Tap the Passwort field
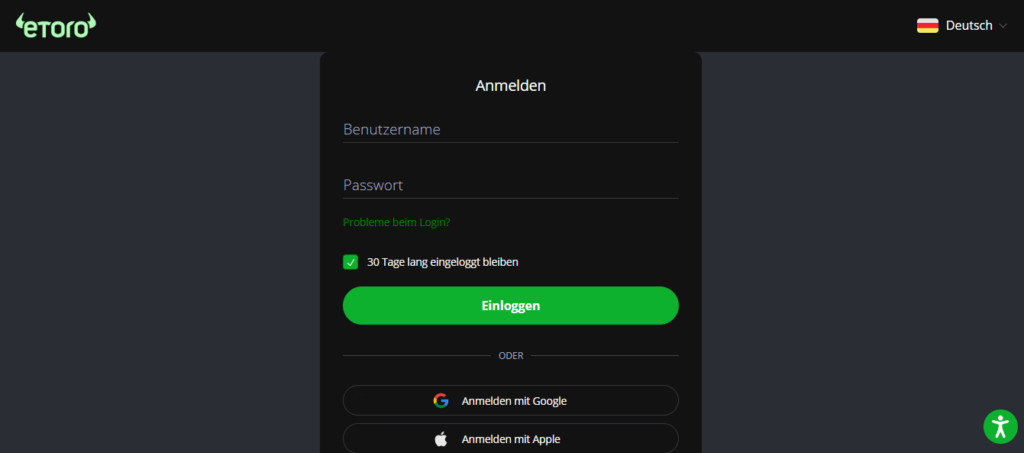The height and width of the screenshot is (453, 1024). pos(510,185)
